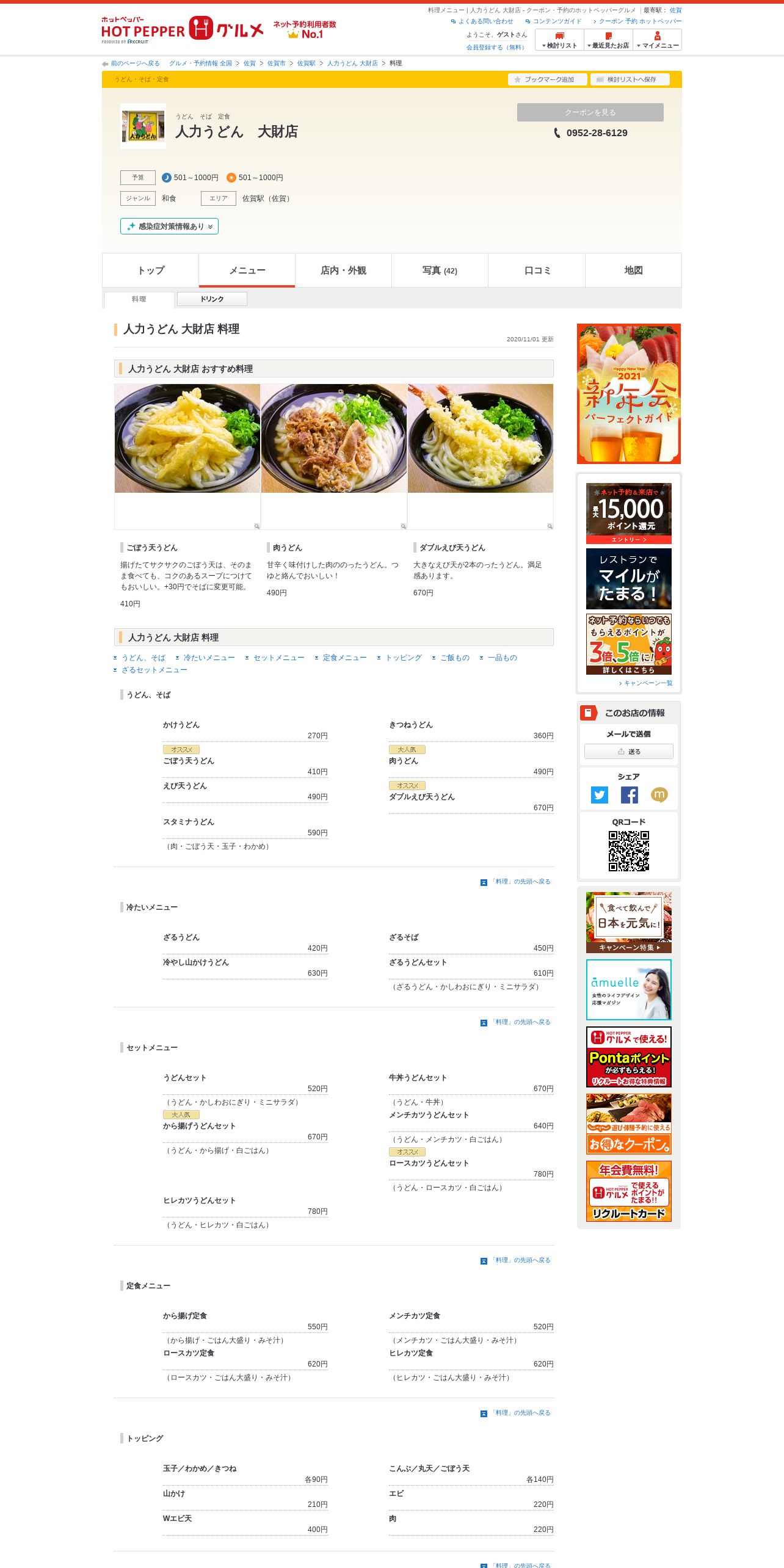Select the ドリンク sub-tab
784x1568 pixels.
[x=212, y=299]
